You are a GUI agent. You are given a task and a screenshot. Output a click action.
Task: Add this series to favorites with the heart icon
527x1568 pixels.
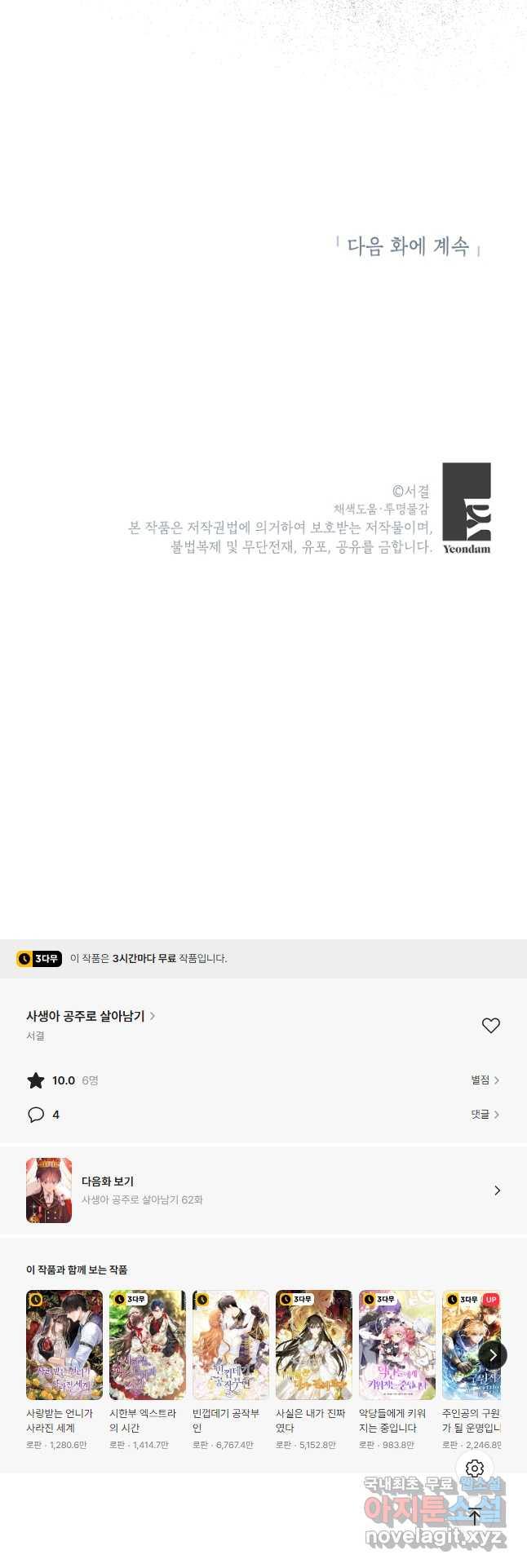click(490, 1025)
